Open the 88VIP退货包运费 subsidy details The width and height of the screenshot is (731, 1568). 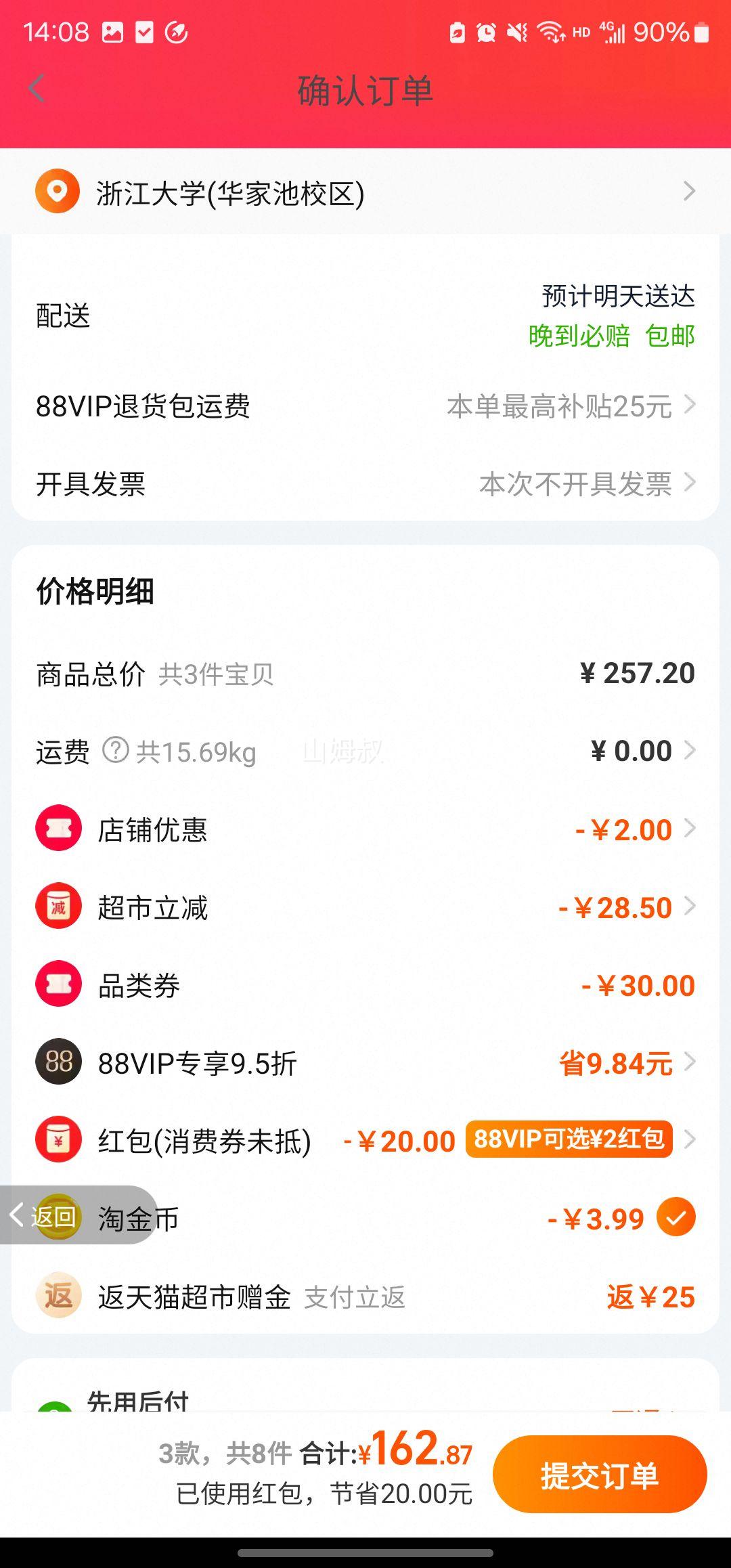click(365, 406)
